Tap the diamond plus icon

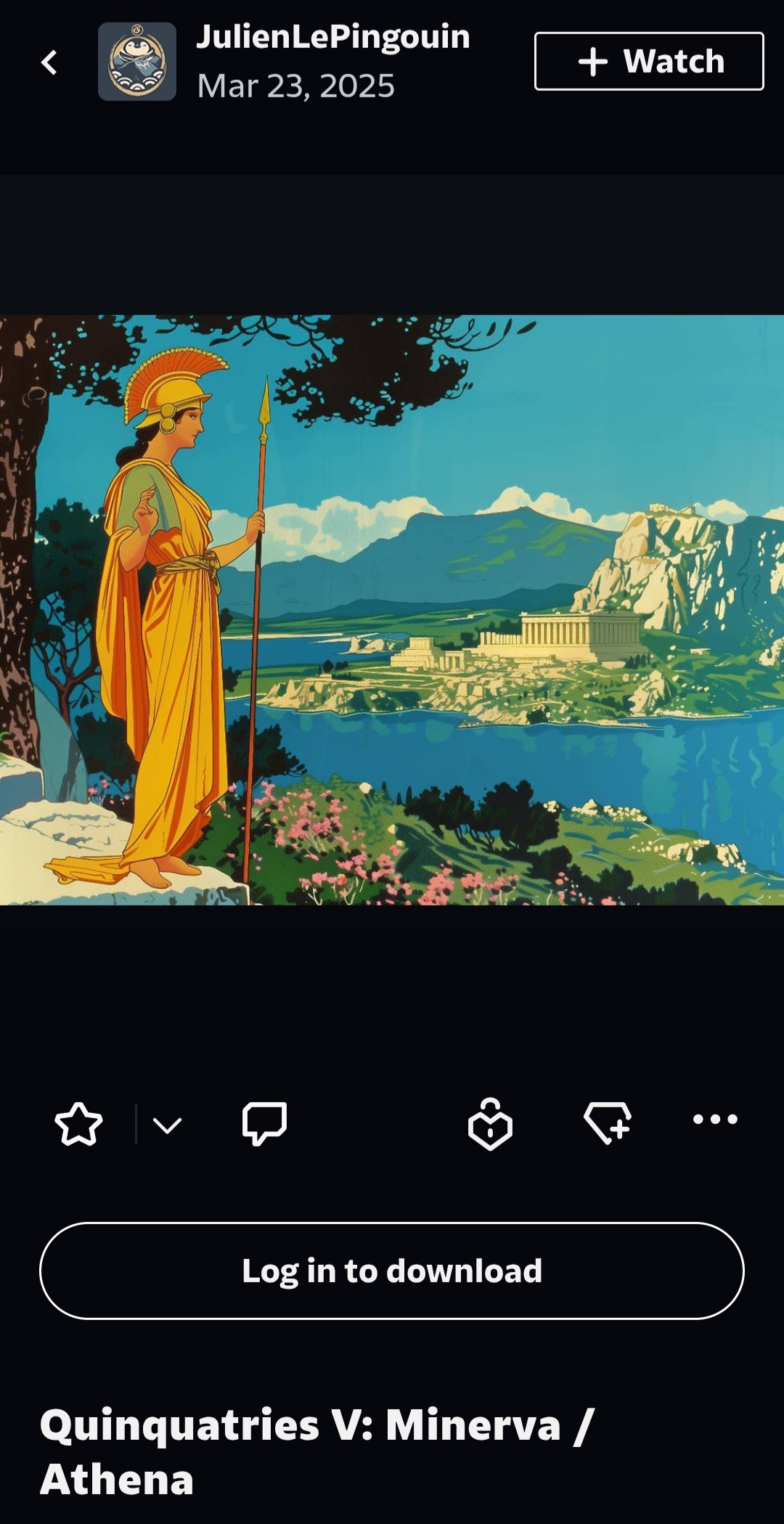click(608, 1123)
